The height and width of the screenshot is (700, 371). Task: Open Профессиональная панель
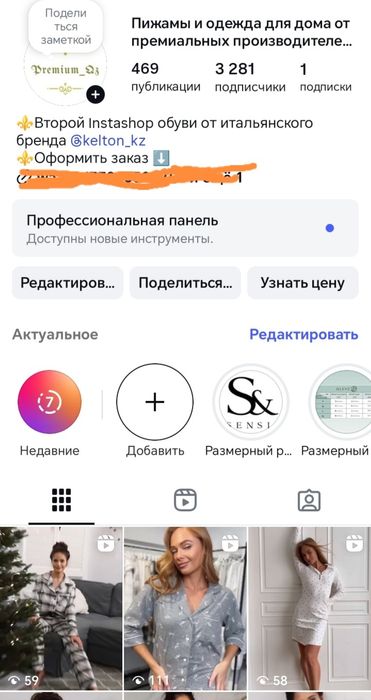(185, 228)
